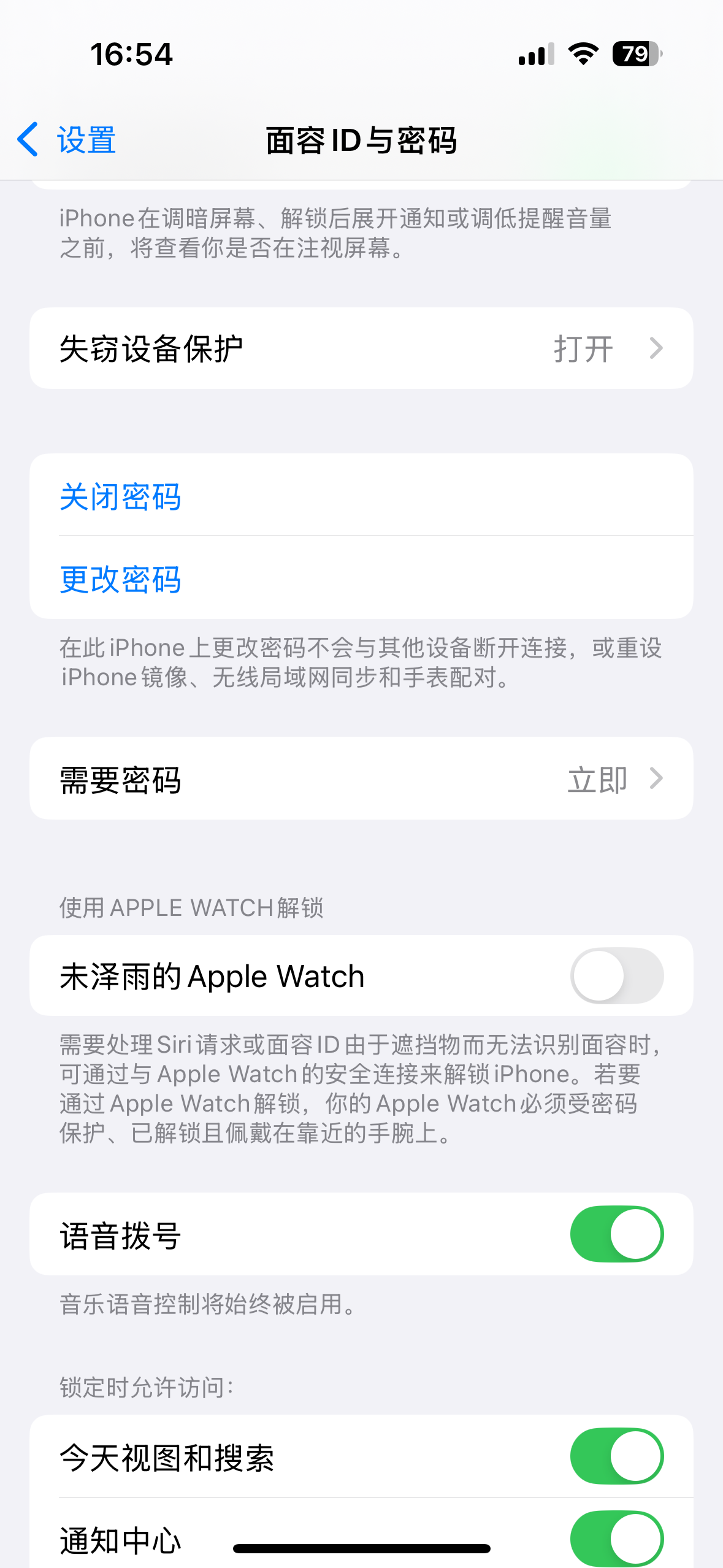Turn off 语音拨号 switch
723x1568 pixels.
[x=616, y=1234]
